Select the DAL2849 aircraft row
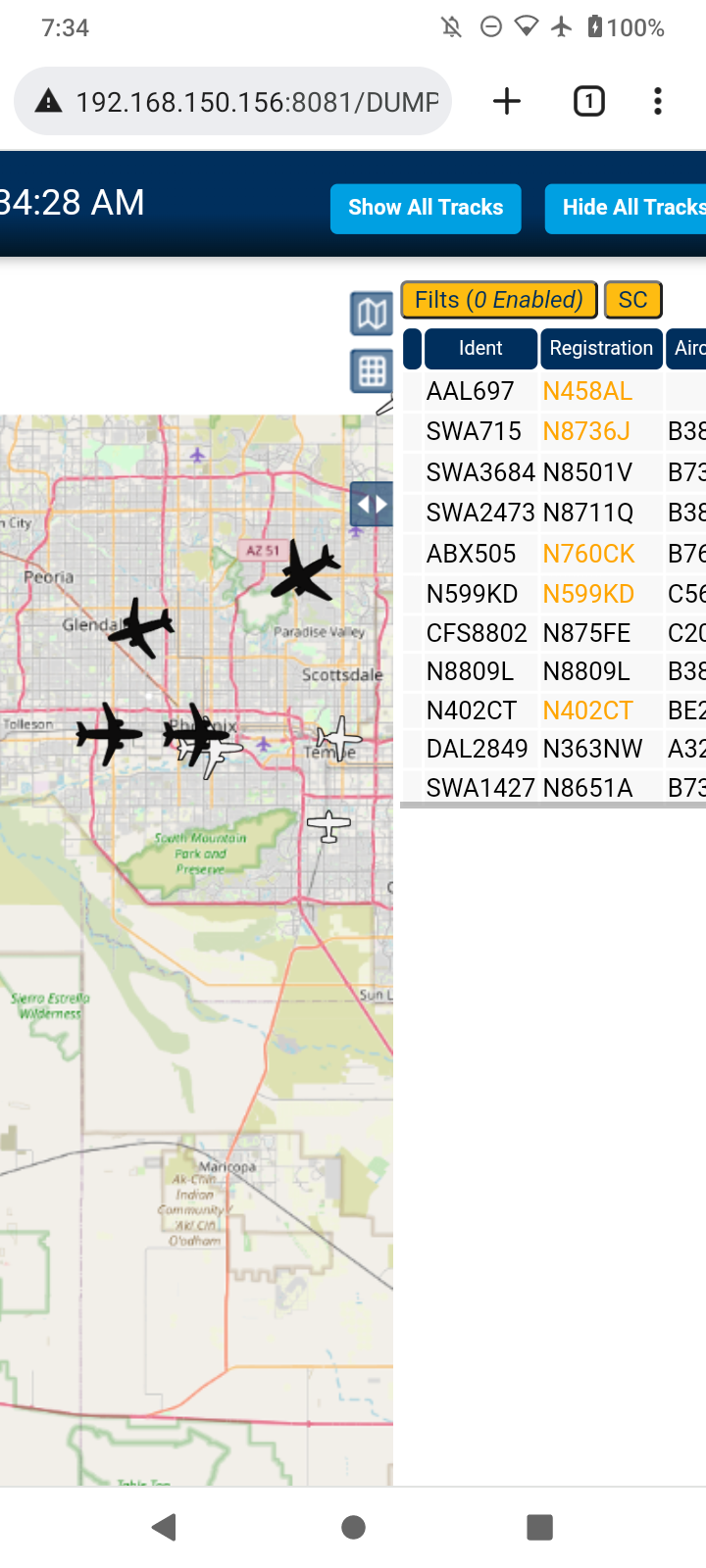 tap(554, 749)
